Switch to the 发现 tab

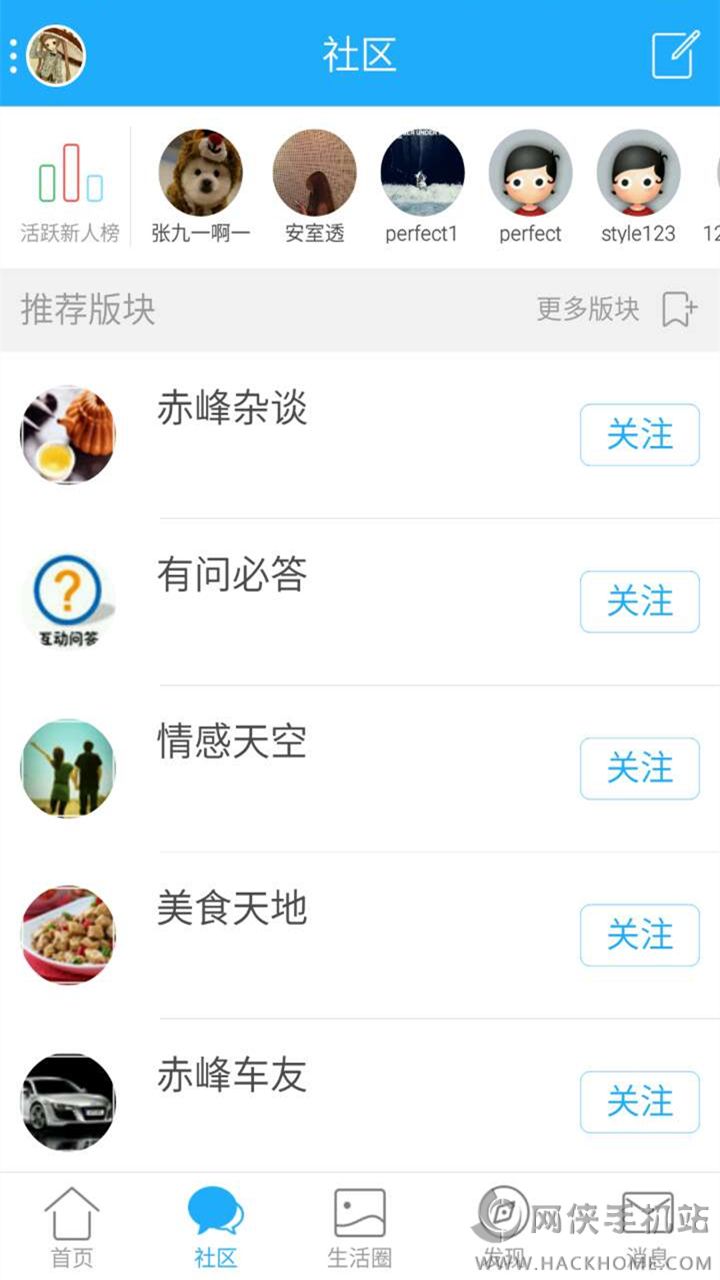503,1227
